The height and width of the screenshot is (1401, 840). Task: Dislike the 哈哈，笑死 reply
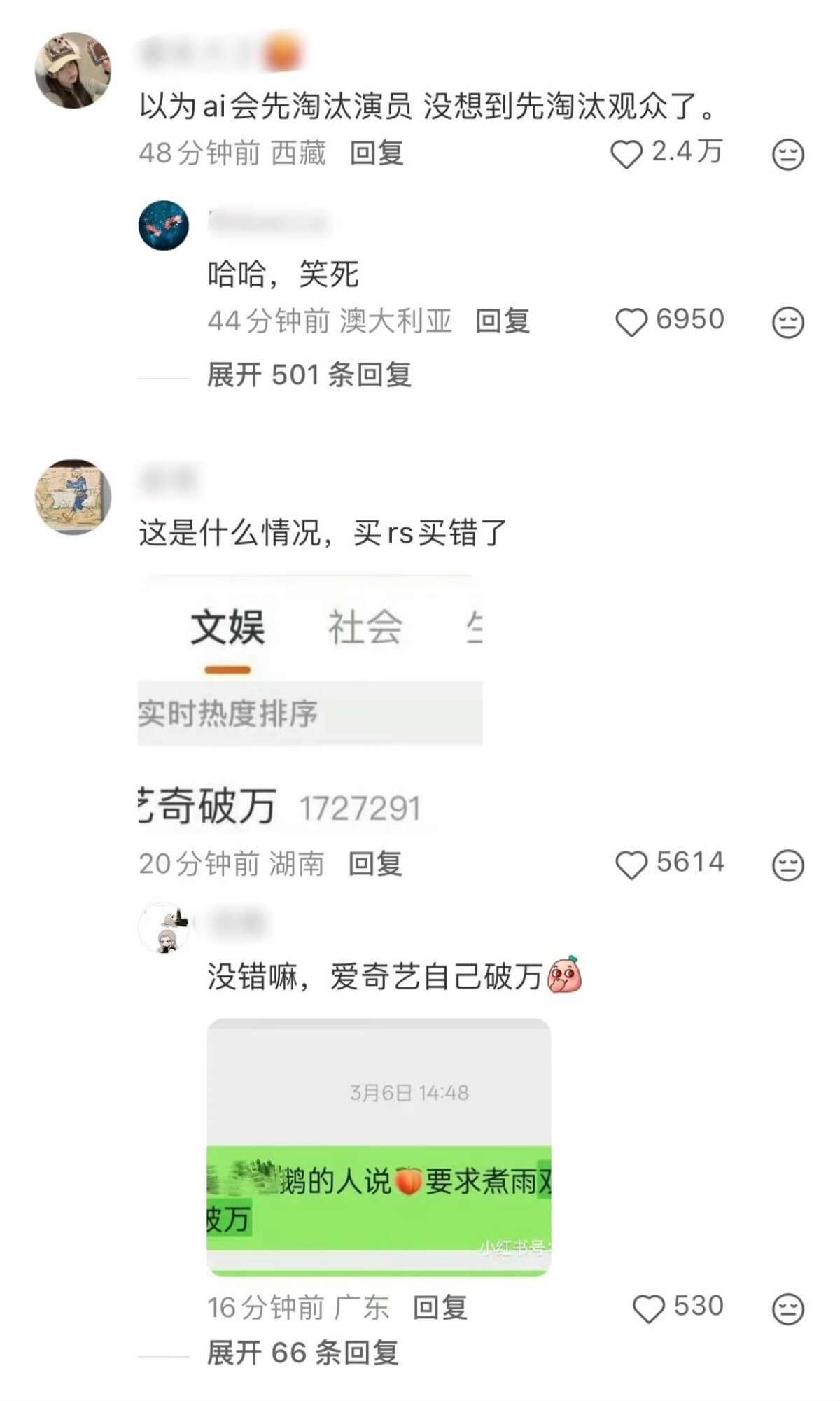[787, 322]
